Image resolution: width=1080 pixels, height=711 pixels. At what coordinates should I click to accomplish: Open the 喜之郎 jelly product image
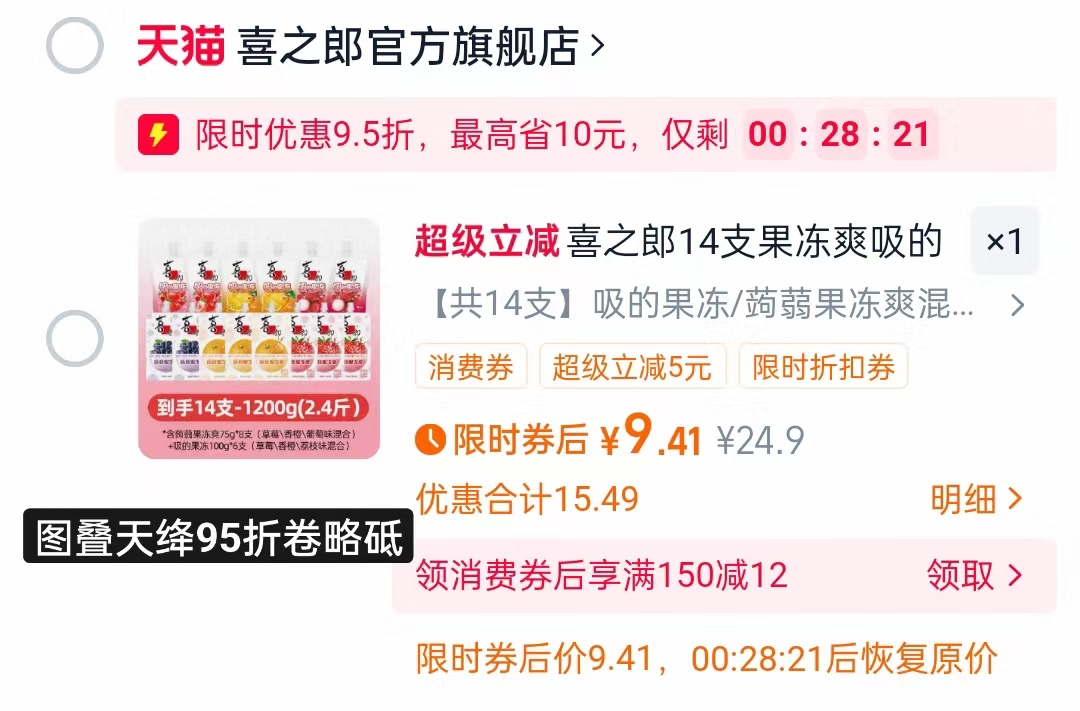(259, 338)
